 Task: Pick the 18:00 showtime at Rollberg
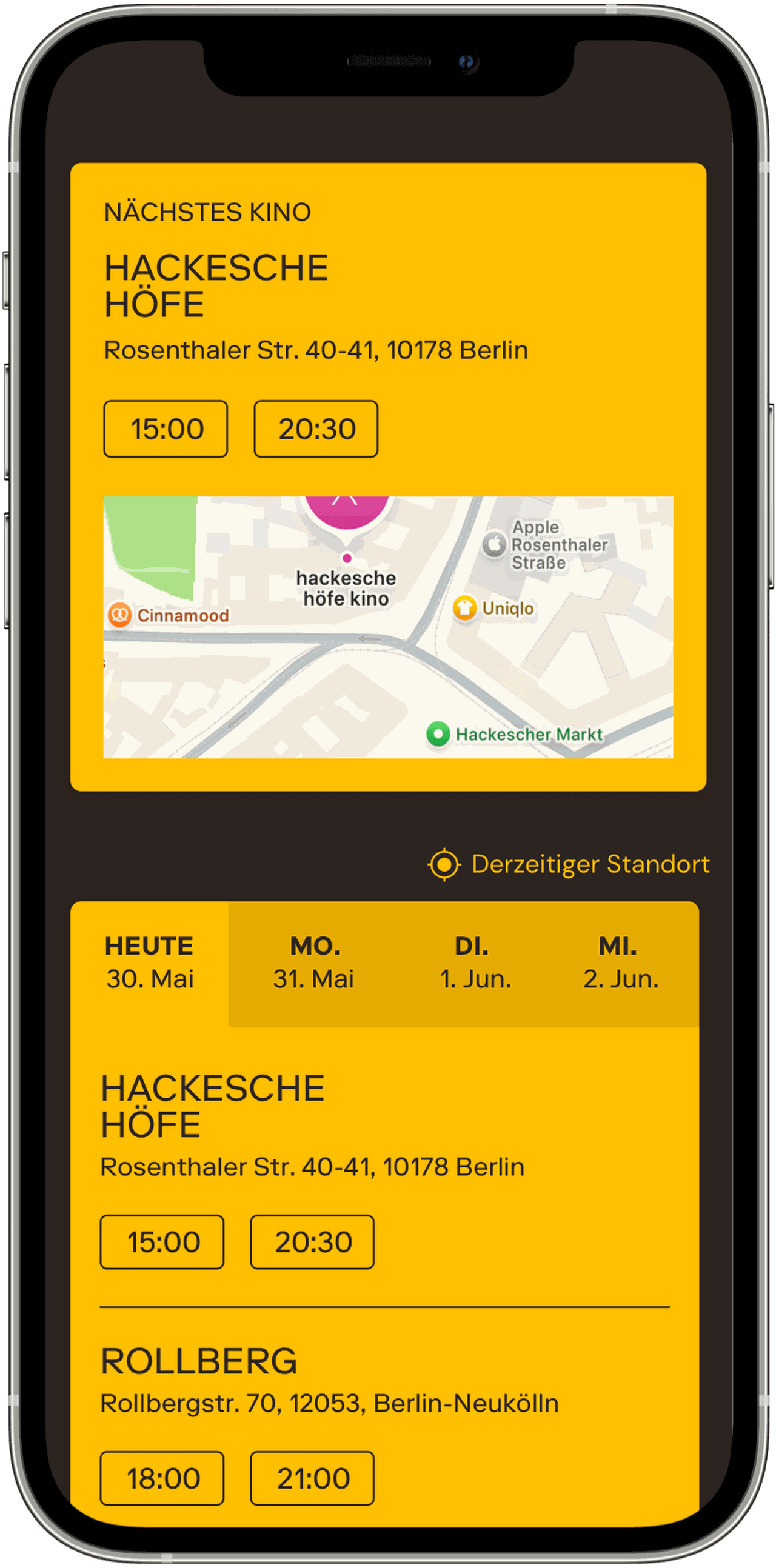pyautogui.click(x=162, y=1478)
